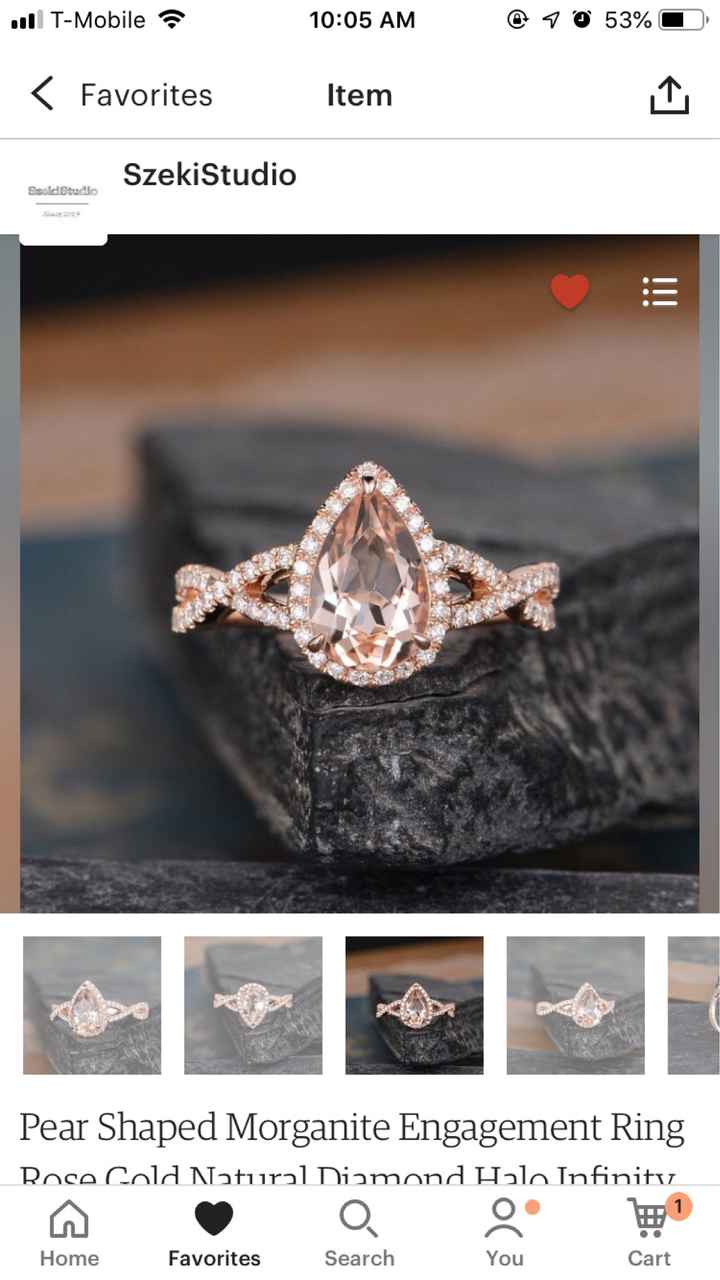Open the You profile icon

tap(503, 1219)
